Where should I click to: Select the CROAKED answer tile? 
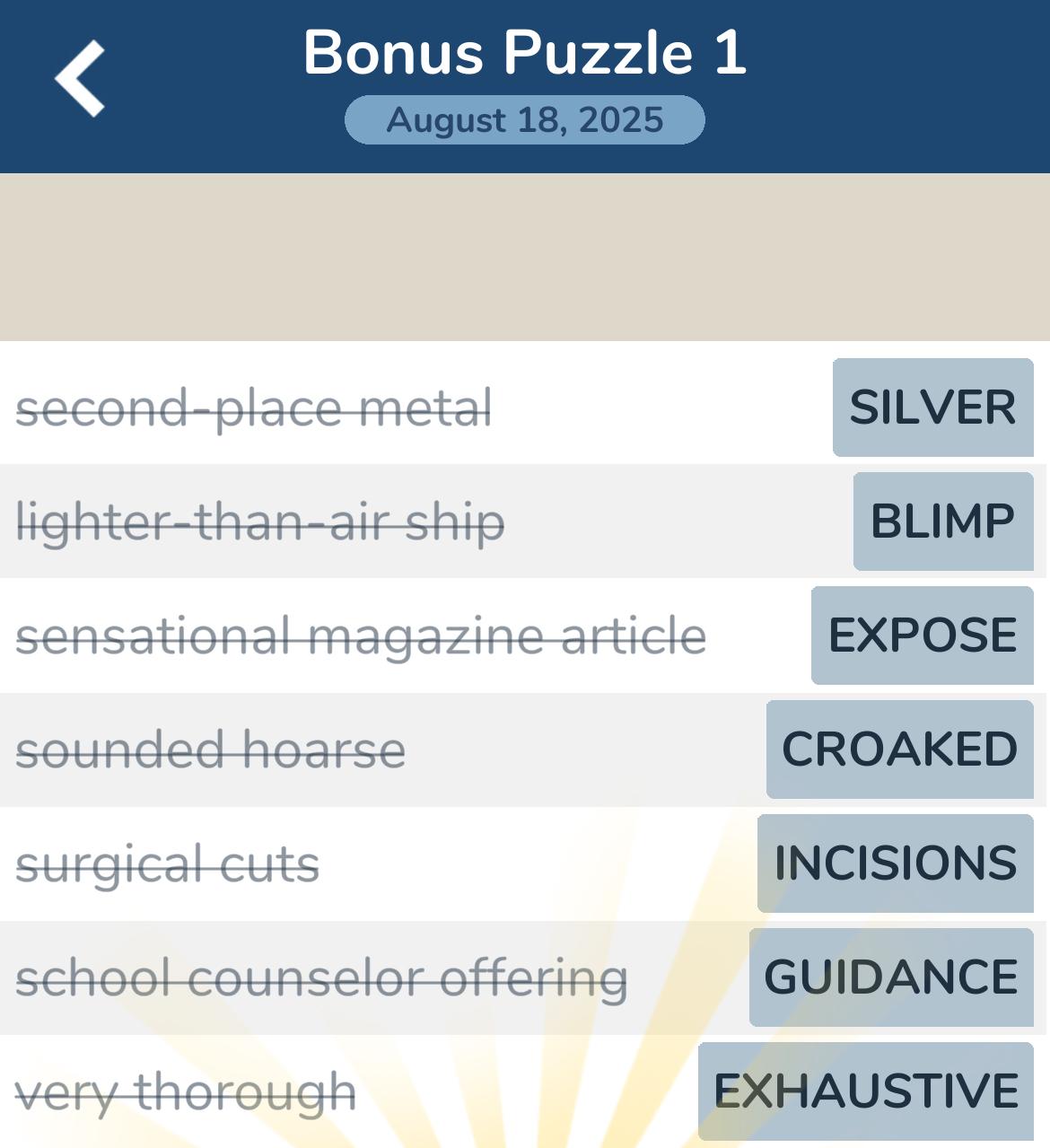pyautogui.click(x=899, y=749)
